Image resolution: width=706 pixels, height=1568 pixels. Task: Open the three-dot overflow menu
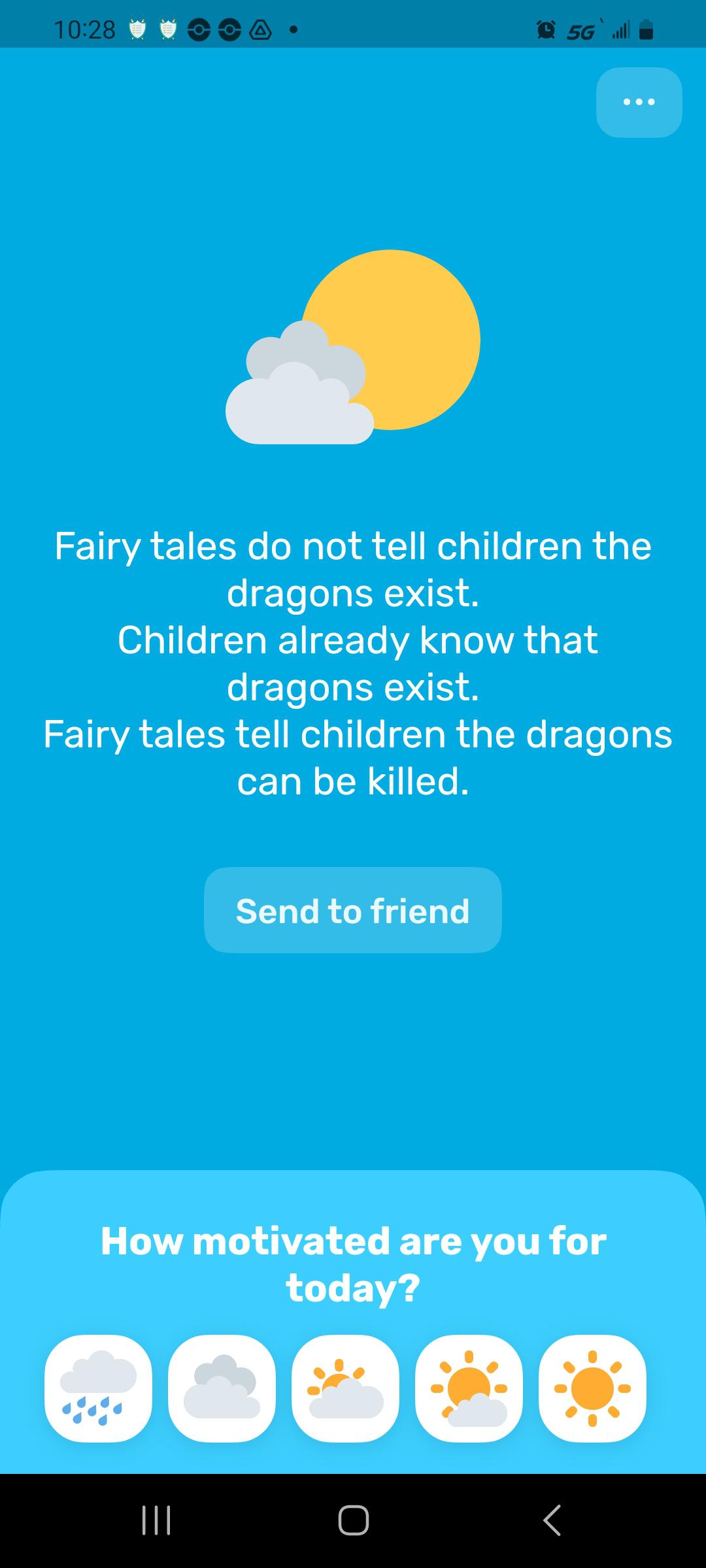pos(639,102)
